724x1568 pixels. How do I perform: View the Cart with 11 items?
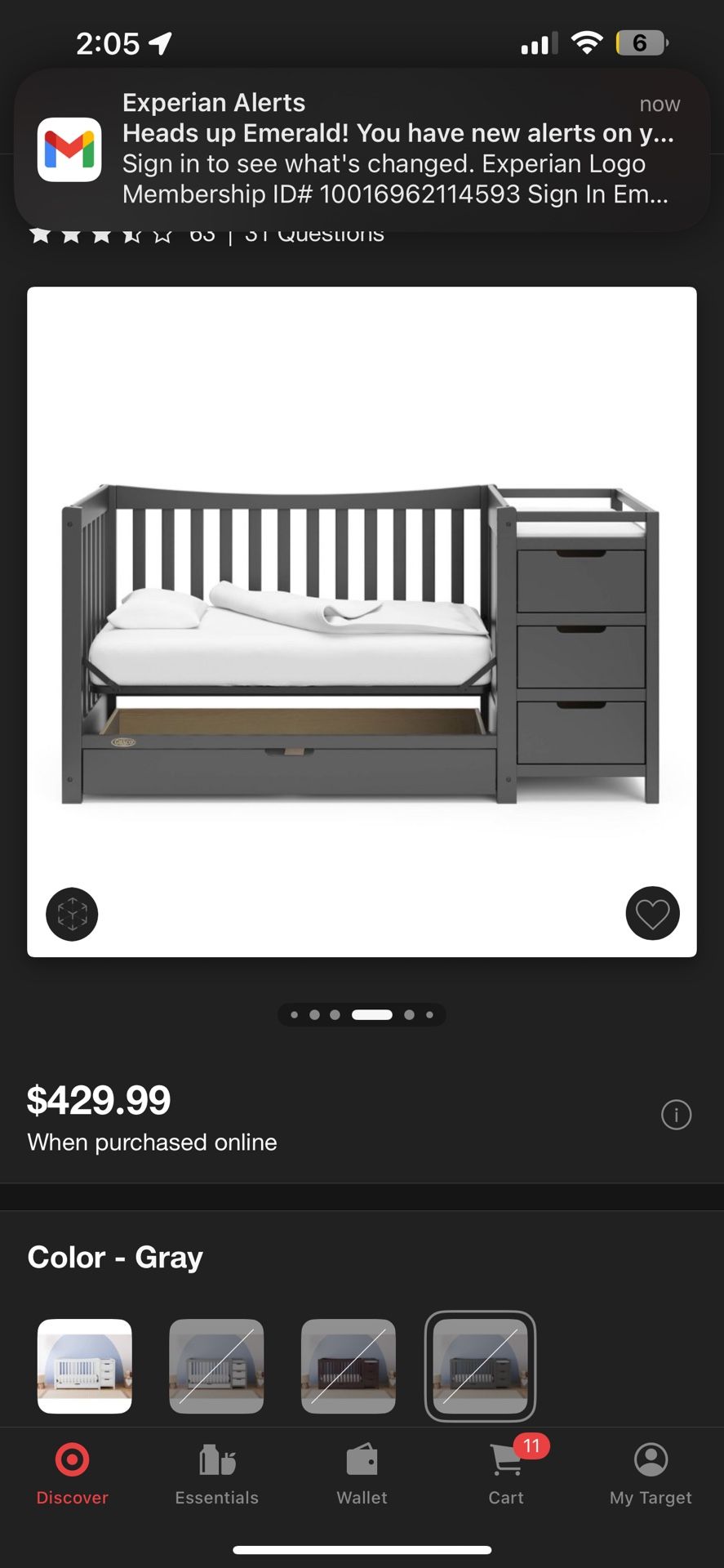click(506, 1474)
